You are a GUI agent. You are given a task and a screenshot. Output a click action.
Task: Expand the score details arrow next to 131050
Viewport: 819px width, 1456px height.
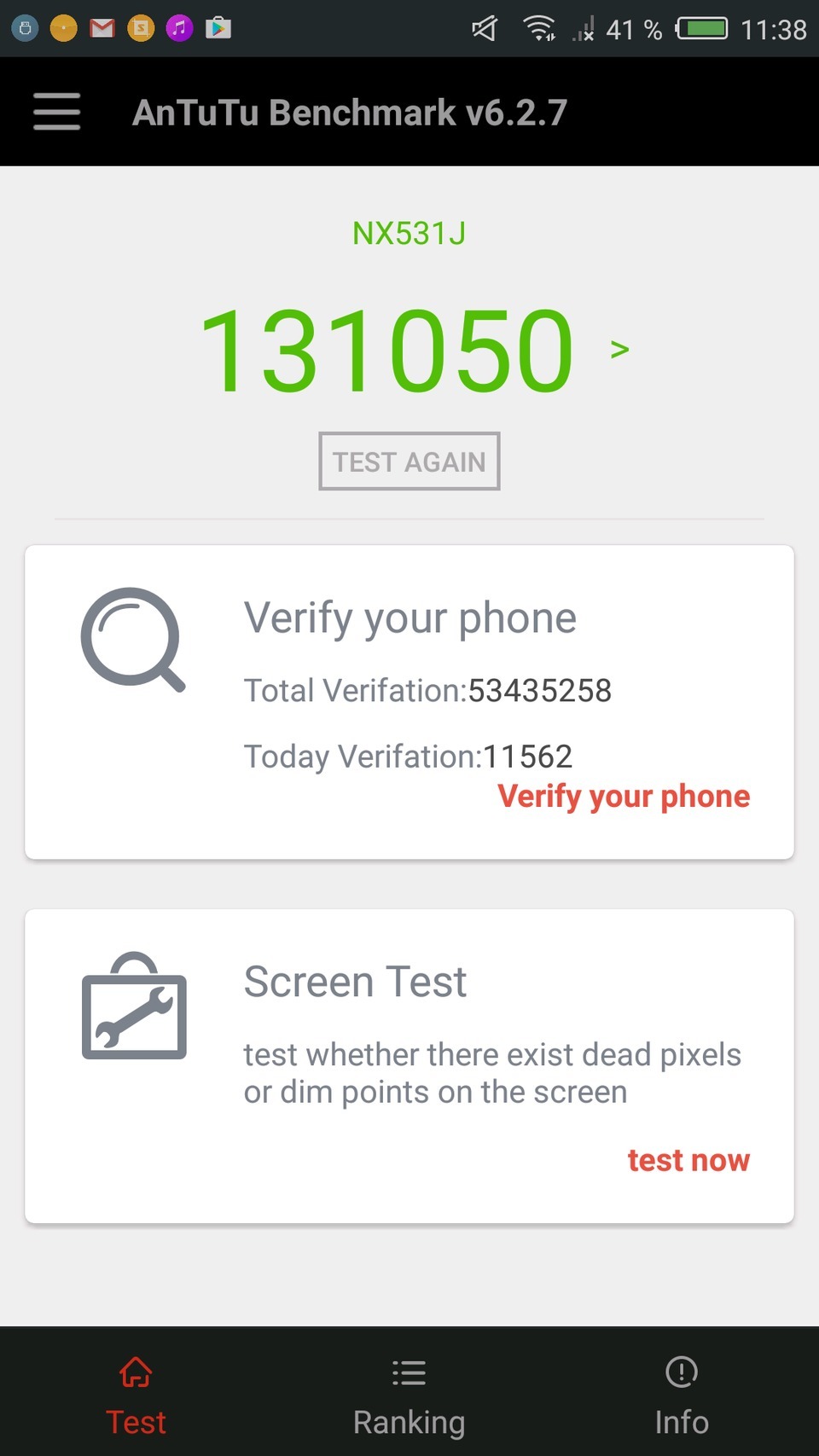click(620, 347)
